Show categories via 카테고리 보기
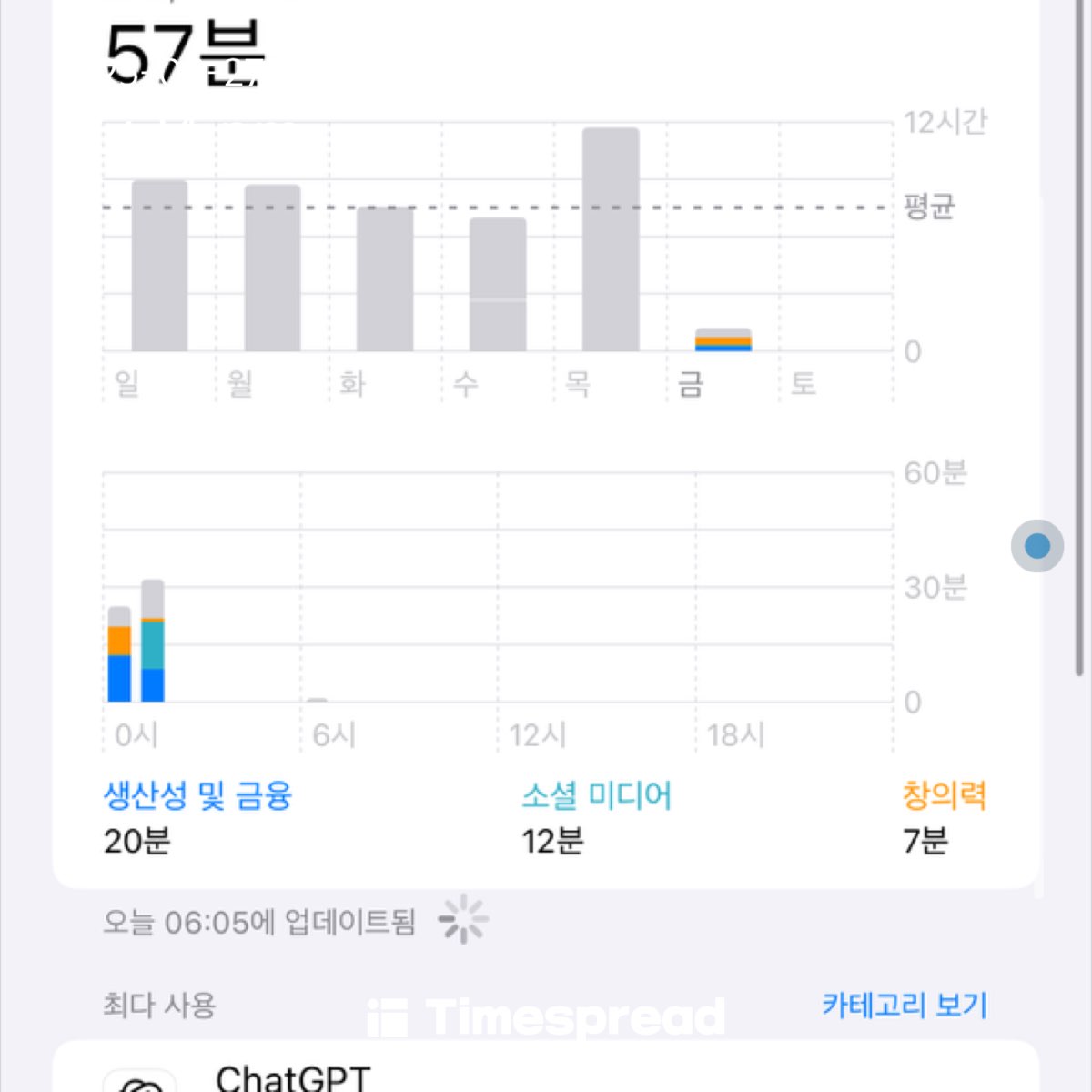Screen dimensions: 1092x1092 coord(904,1006)
